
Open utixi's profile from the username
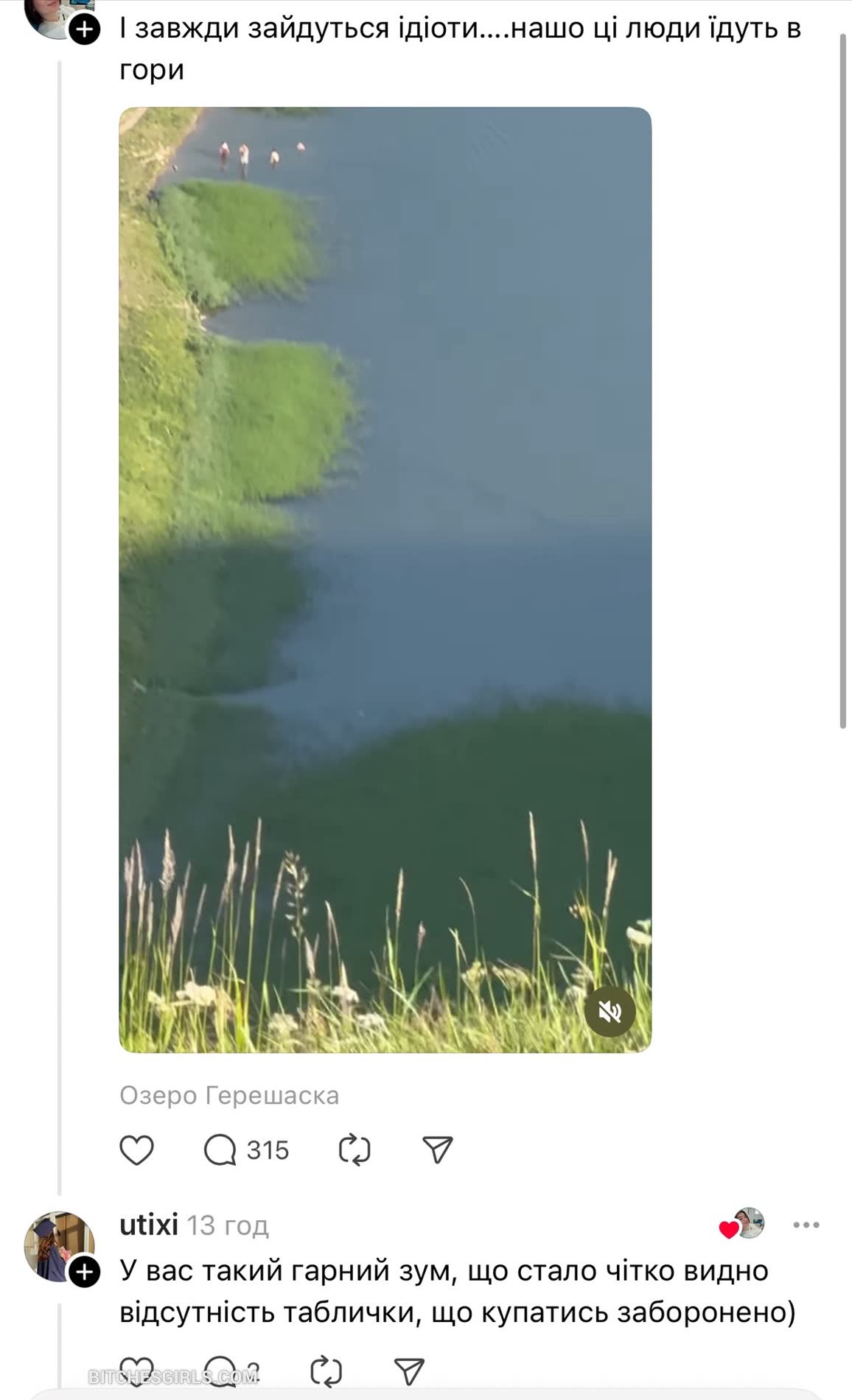pos(149,1225)
